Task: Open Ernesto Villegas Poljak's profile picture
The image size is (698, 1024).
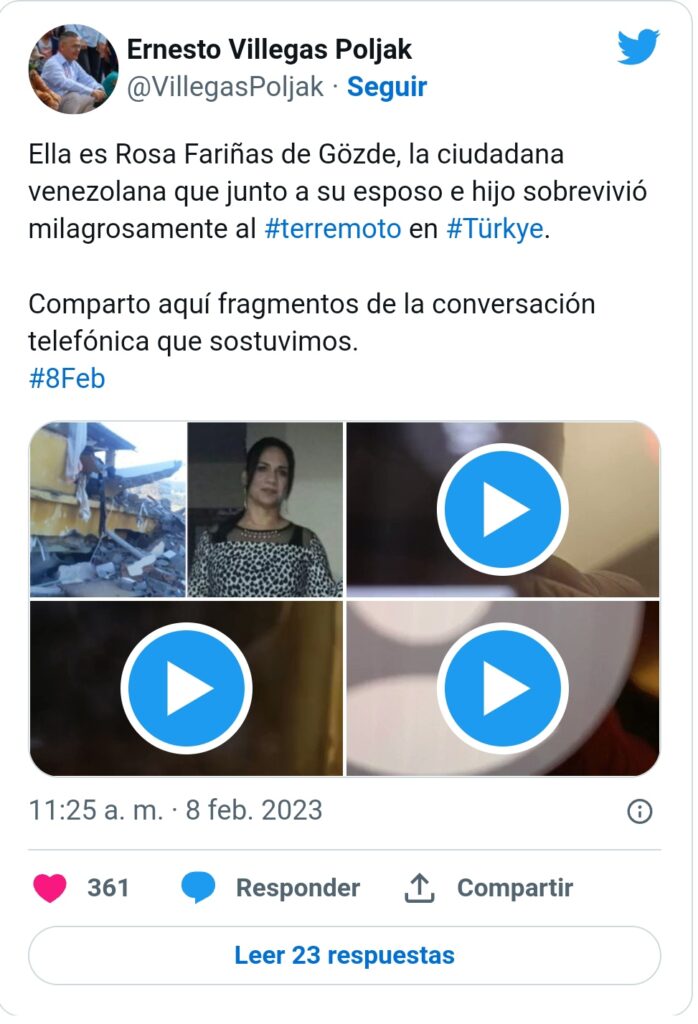Action: (x=73, y=69)
